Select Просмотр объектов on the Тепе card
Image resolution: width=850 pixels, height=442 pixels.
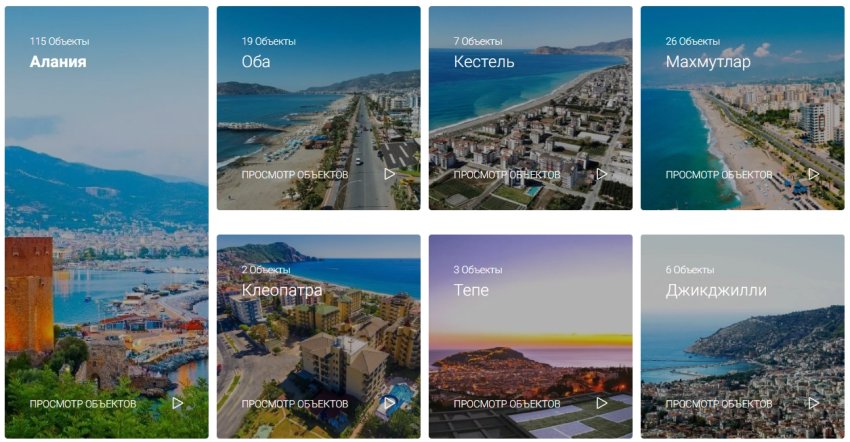click(508, 403)
